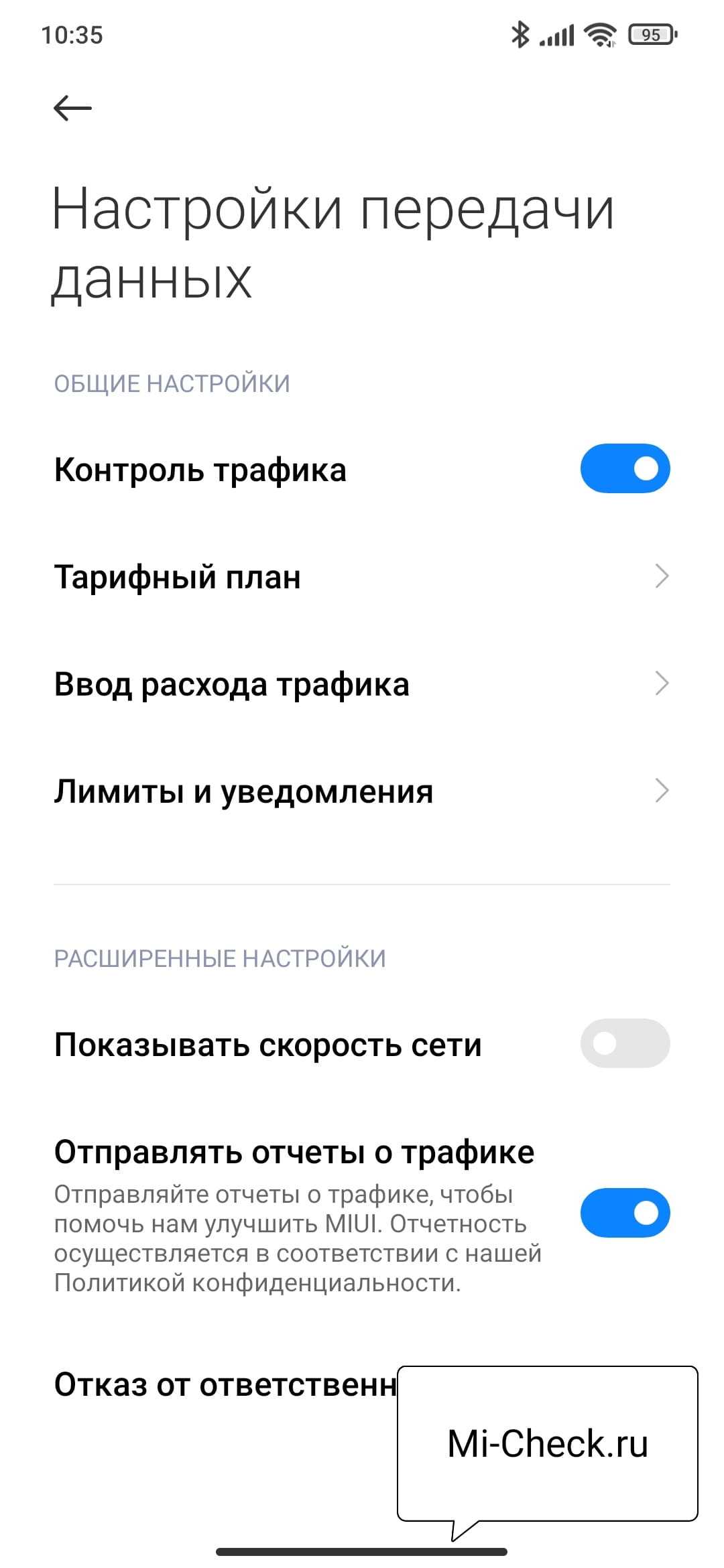Open the Отказ от ответственности row
This screenshot has width=724, height=1568.
point(225,1384)
